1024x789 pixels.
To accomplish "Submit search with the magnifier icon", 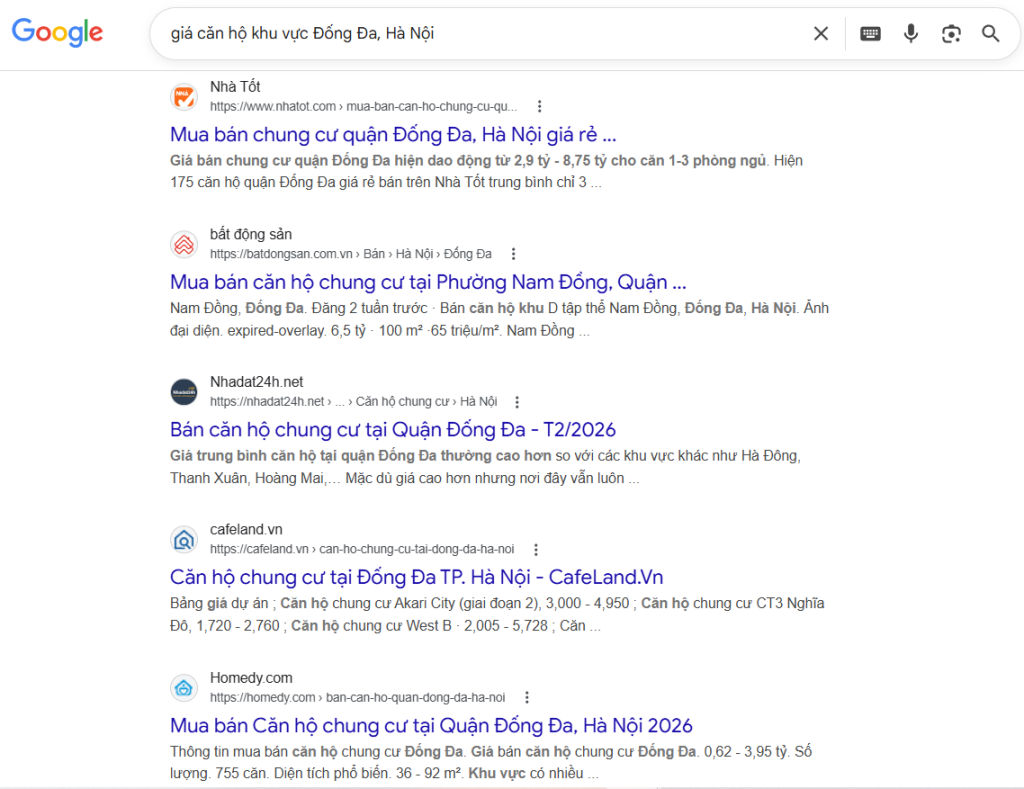I will click(990, 34).
